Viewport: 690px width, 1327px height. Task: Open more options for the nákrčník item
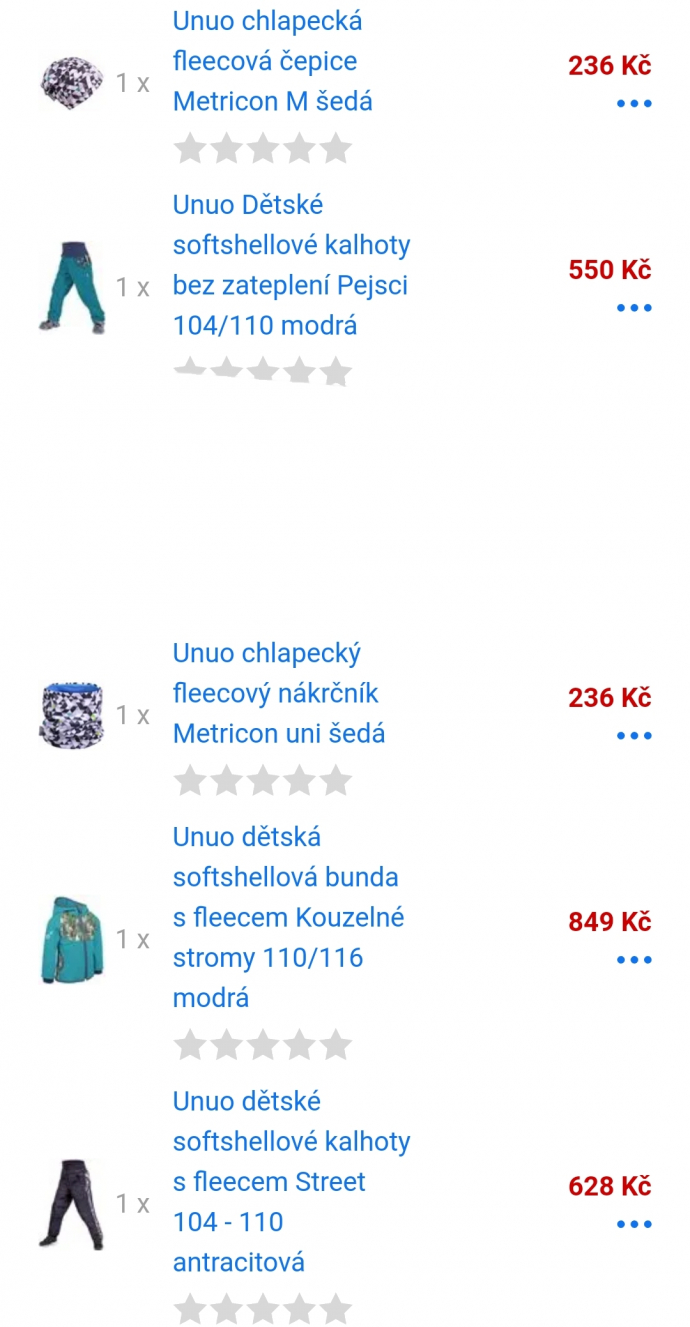point(633,736)
